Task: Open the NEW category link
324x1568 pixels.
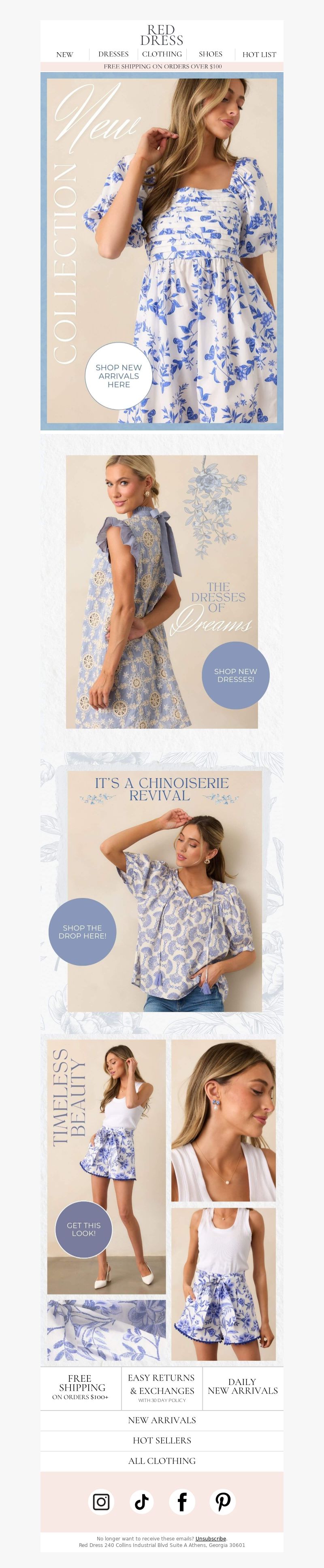Action: 64,54
